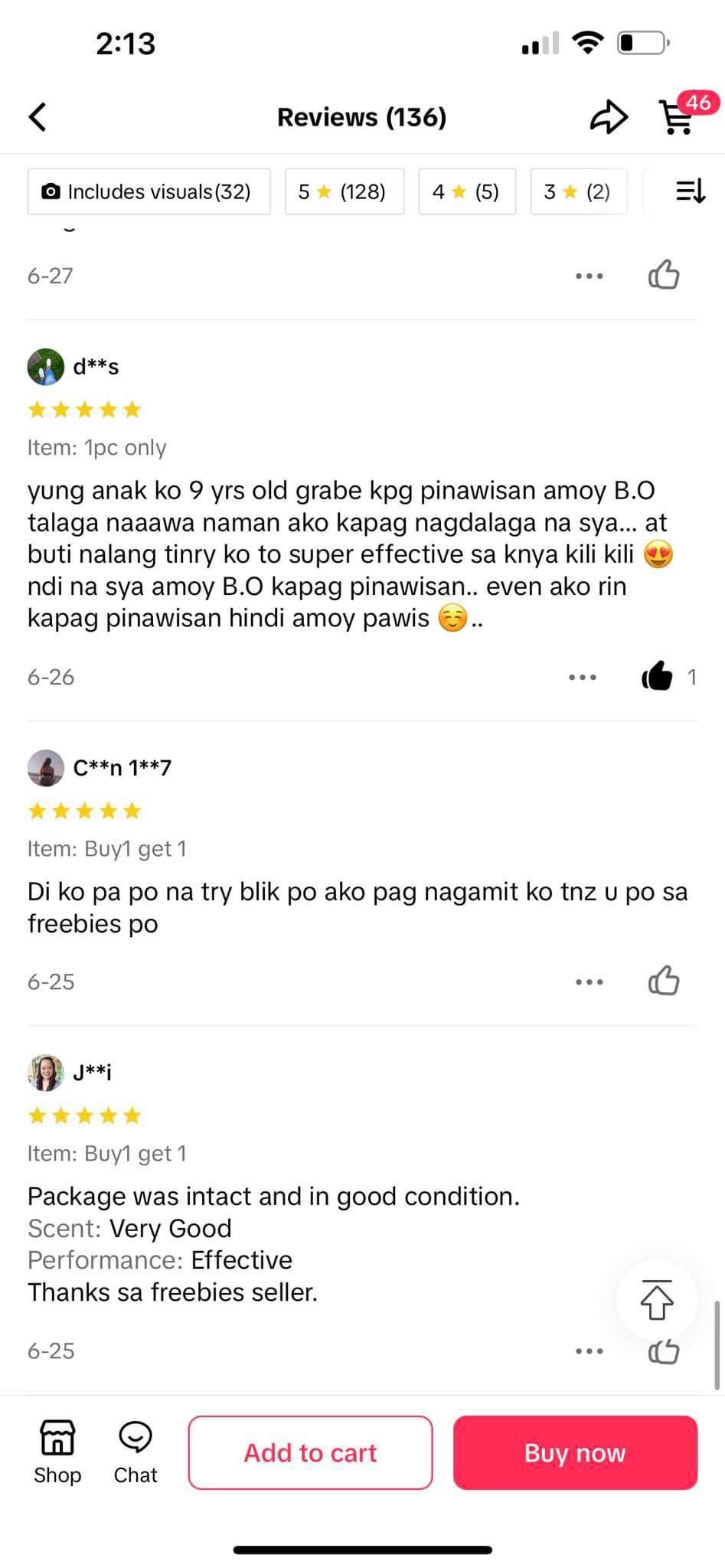Share this product's reviews
This screenshot has width=725, height=1568.
coord(609,117)
